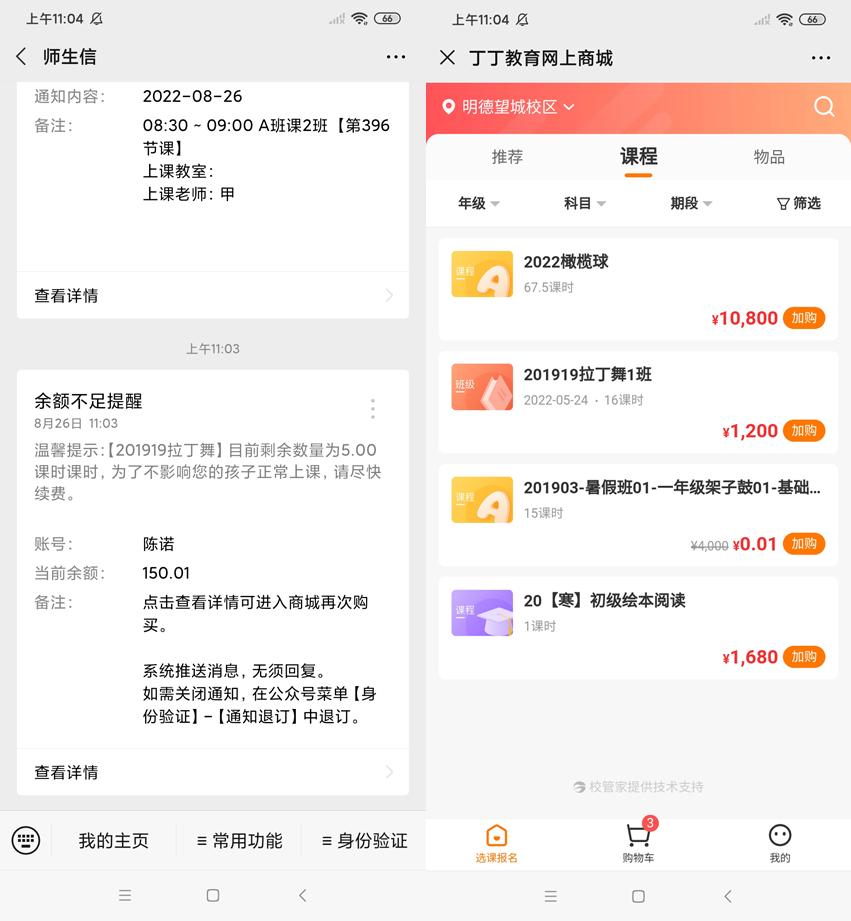Search the store with the magnifier icon
851x921 pixels.
[x=823, y=107]
